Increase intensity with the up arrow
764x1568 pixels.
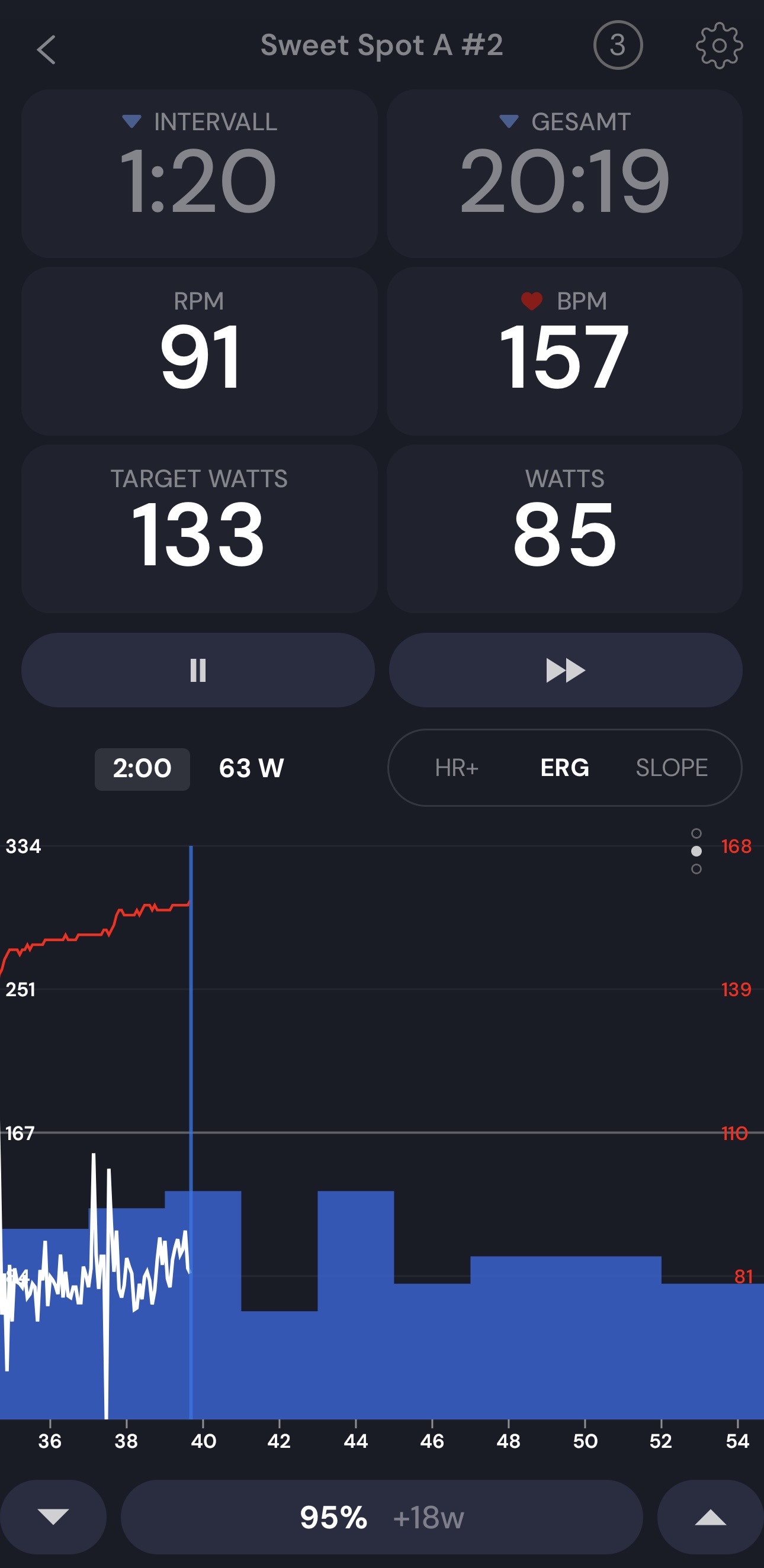pos(710,1517)
